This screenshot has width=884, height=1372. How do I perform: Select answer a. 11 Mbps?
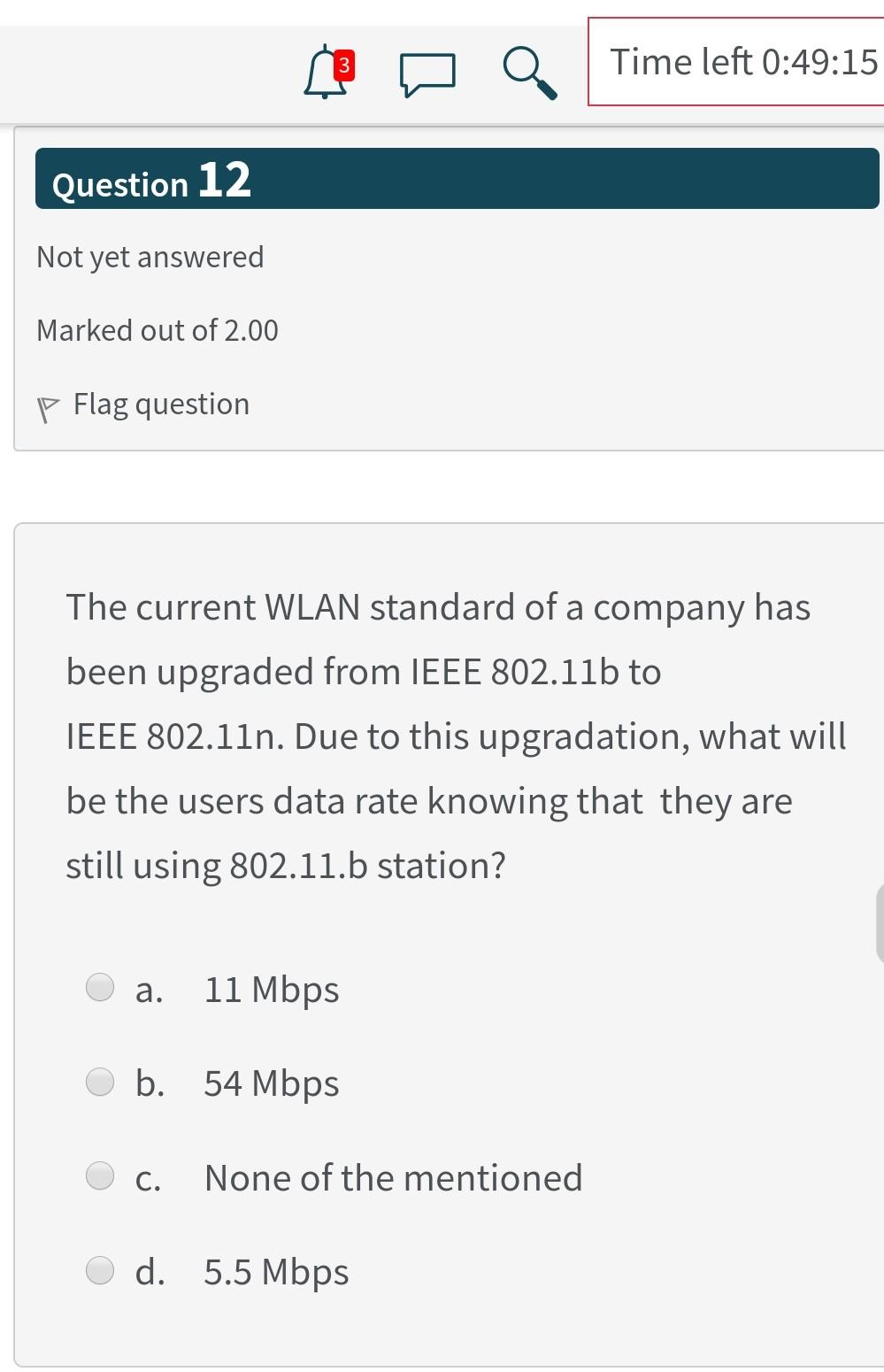pos(100,987)
